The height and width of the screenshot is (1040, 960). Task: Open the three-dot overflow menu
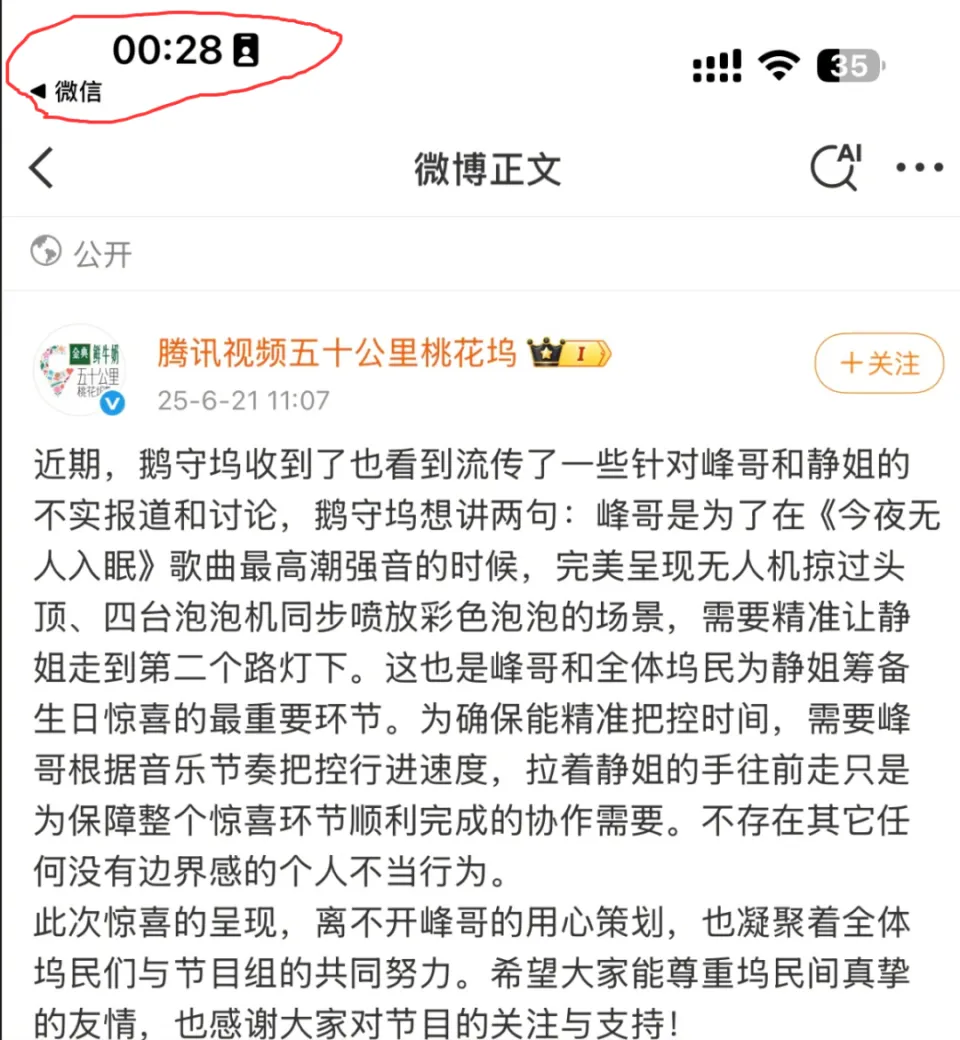point(919,168)
